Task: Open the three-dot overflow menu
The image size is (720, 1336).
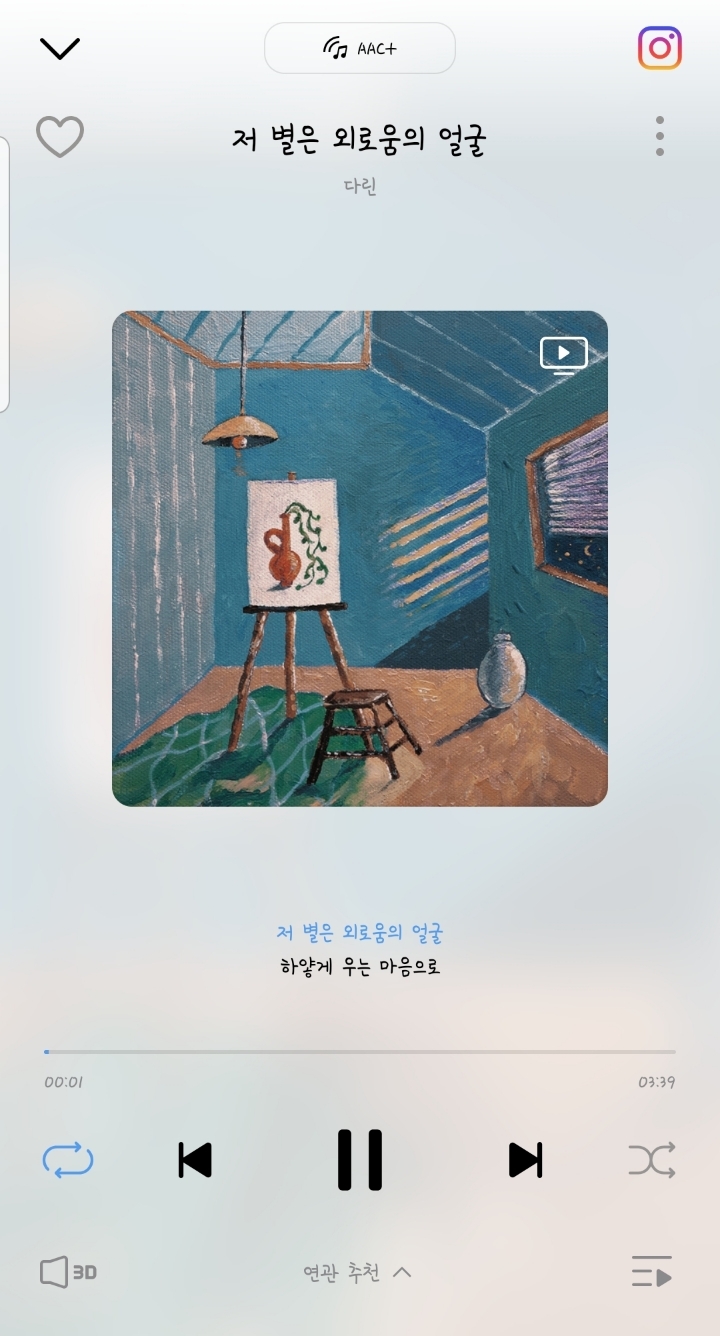Action: click(660, 136)
